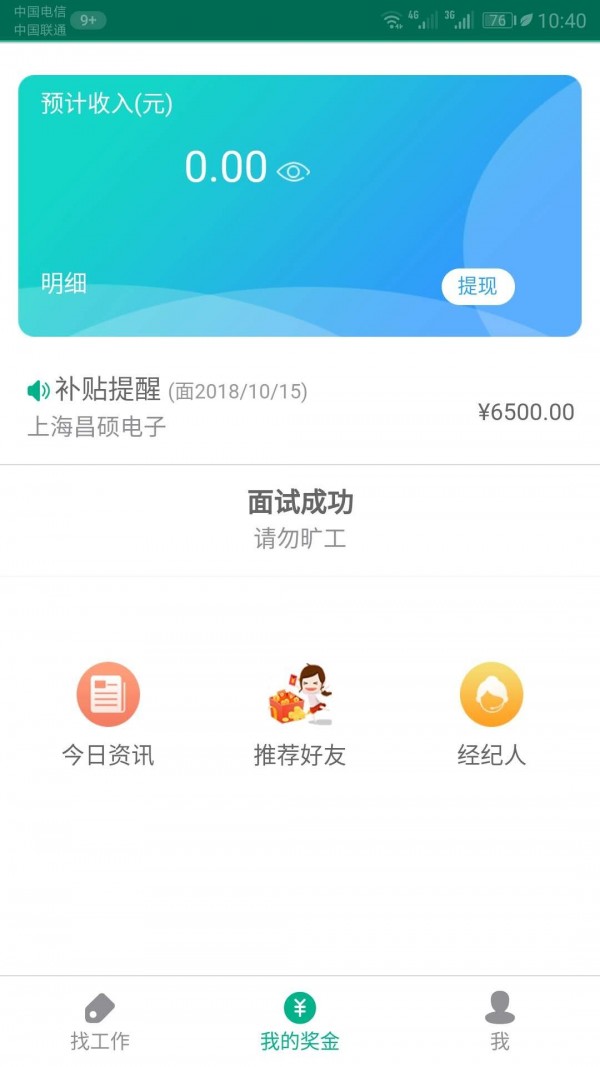Tap the 提现 withdraw button
The width and height of the screenshot is (600, 1067).
pos(478,286)
